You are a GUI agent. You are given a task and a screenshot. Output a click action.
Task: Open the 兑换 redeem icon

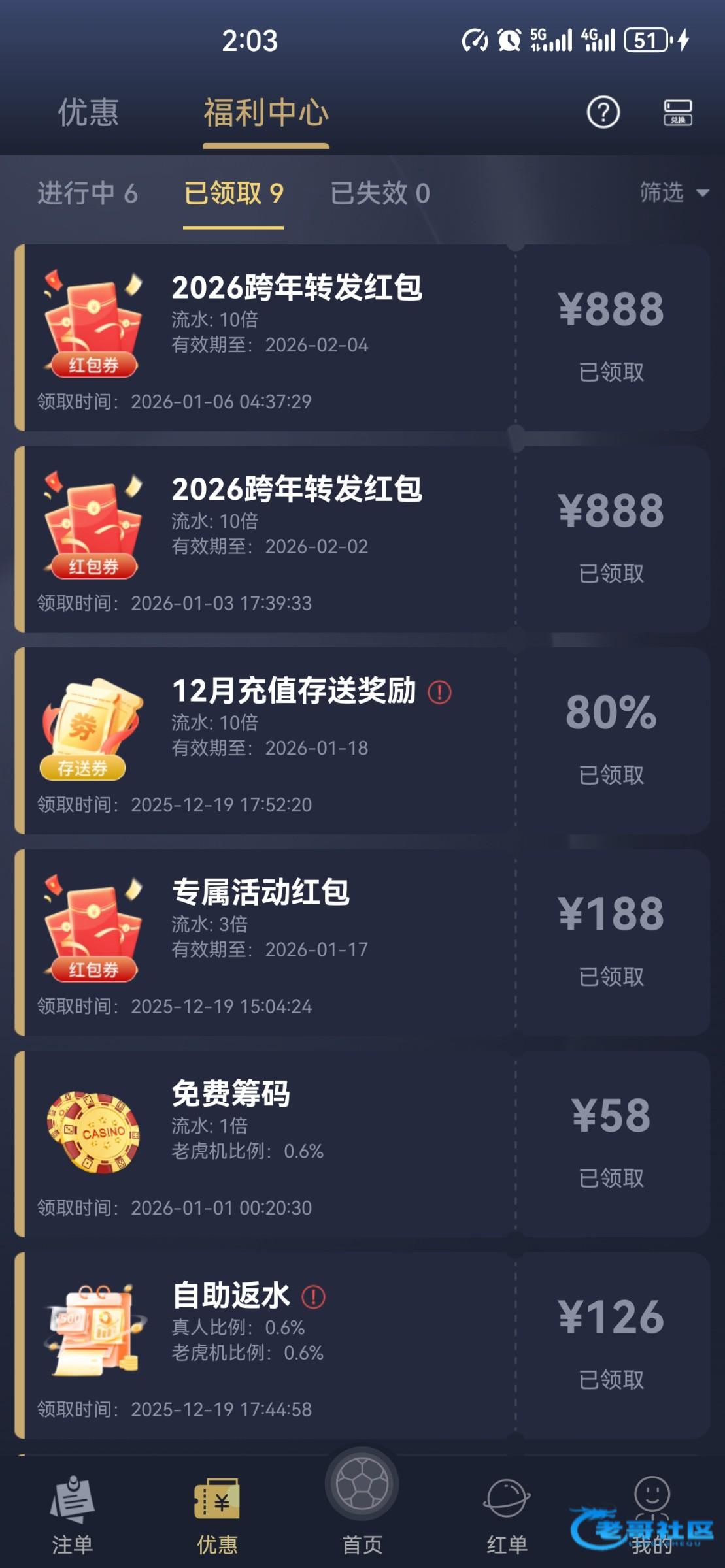coord(678,112)
